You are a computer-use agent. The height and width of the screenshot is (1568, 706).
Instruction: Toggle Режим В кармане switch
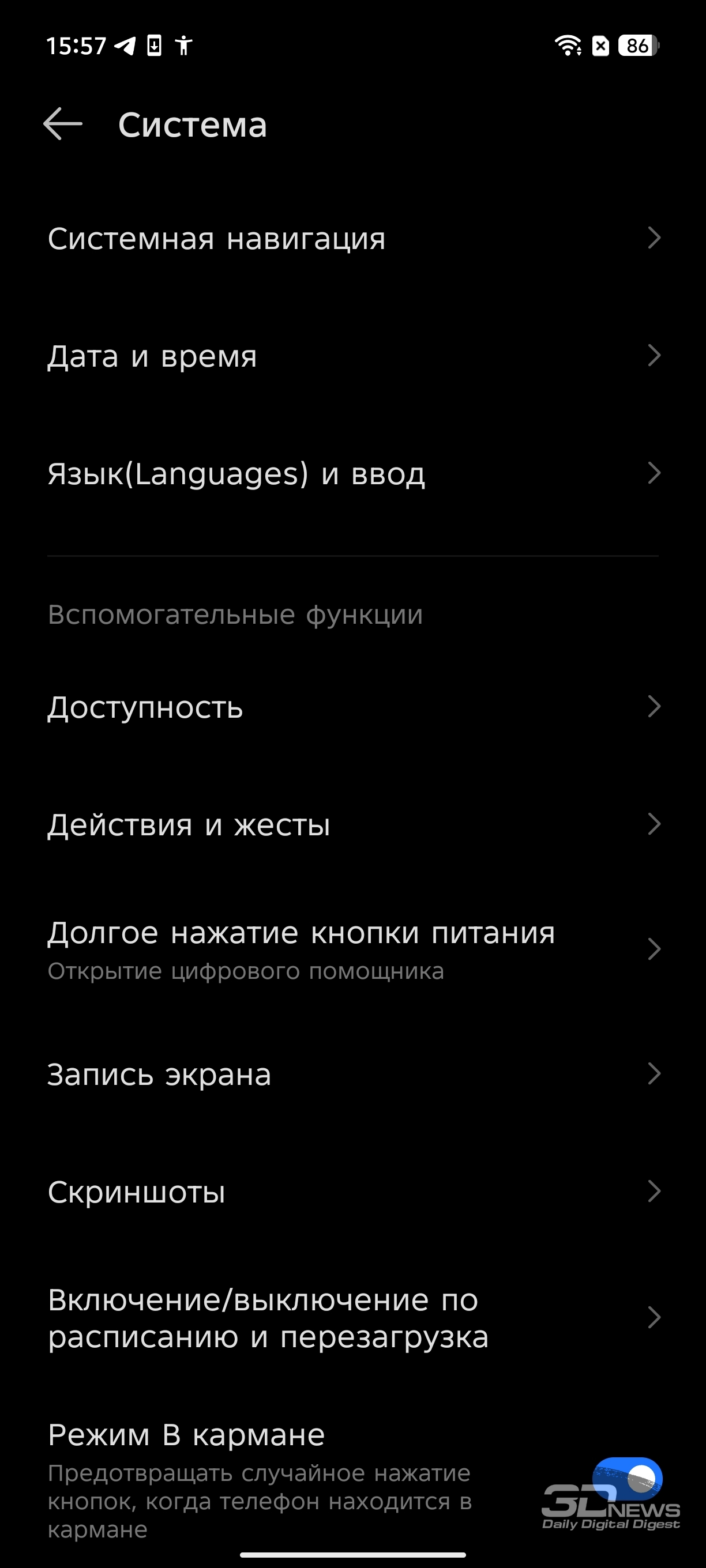pos(628,1479)
